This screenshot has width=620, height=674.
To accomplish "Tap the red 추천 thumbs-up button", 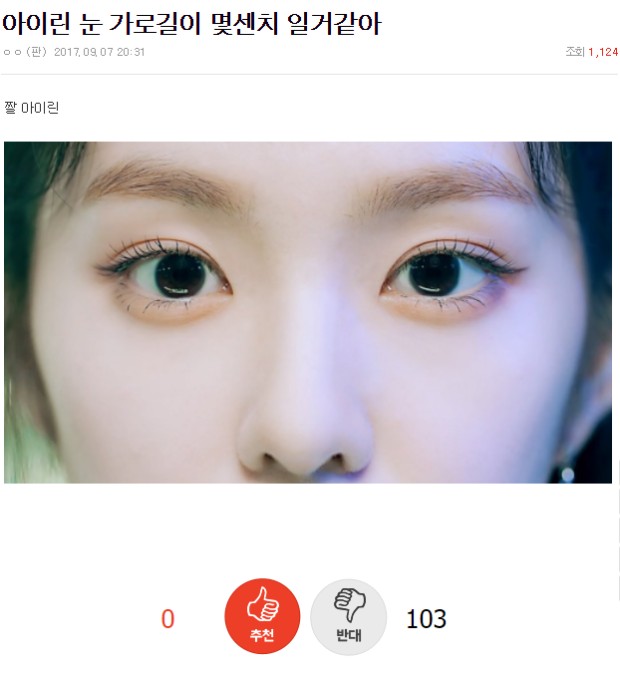I will coord(262,617).
